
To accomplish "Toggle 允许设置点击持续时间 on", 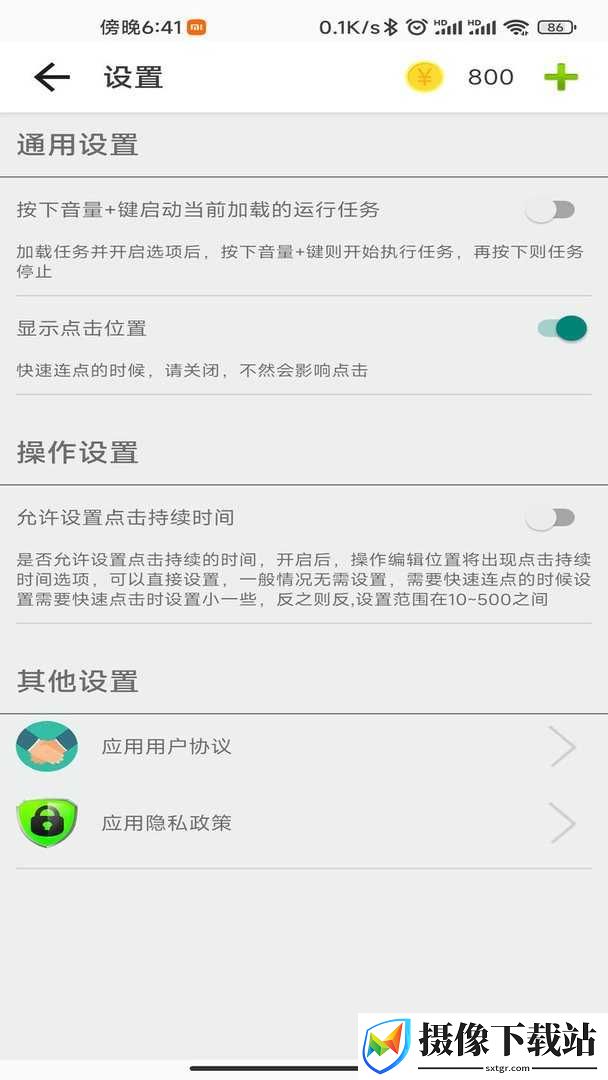I will (x=551, y=519).
